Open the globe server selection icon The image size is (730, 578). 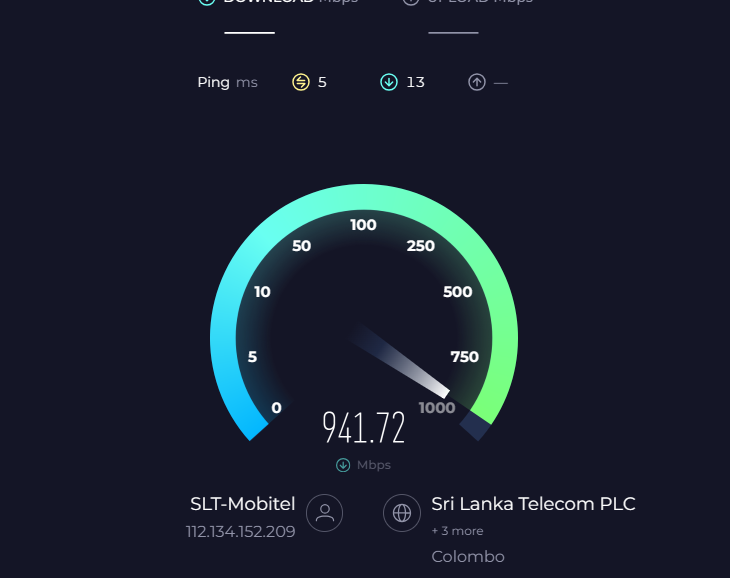[402, 513]
